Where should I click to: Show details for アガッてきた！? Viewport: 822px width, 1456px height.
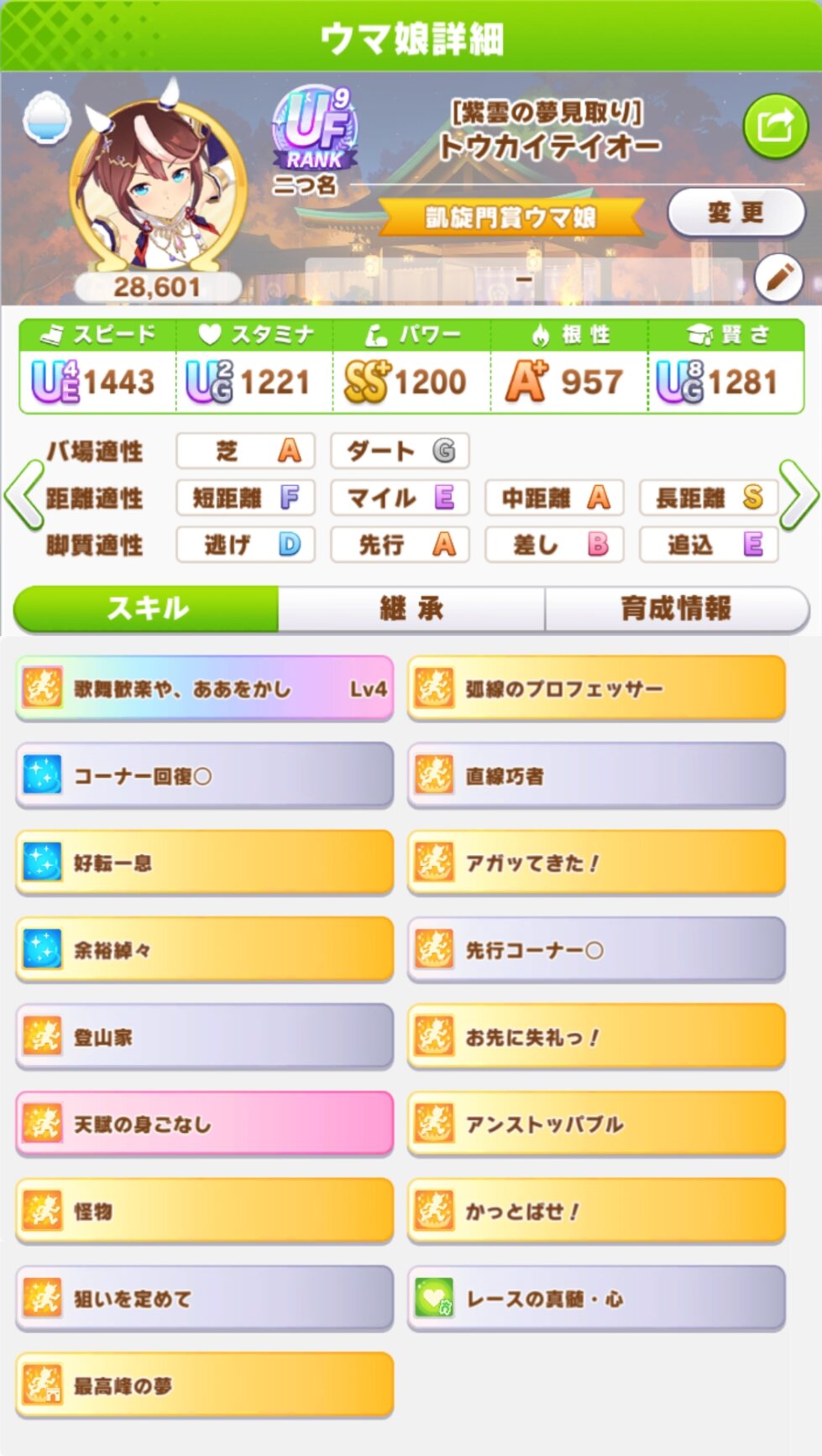pyautogui.click(x=596, y=863)
